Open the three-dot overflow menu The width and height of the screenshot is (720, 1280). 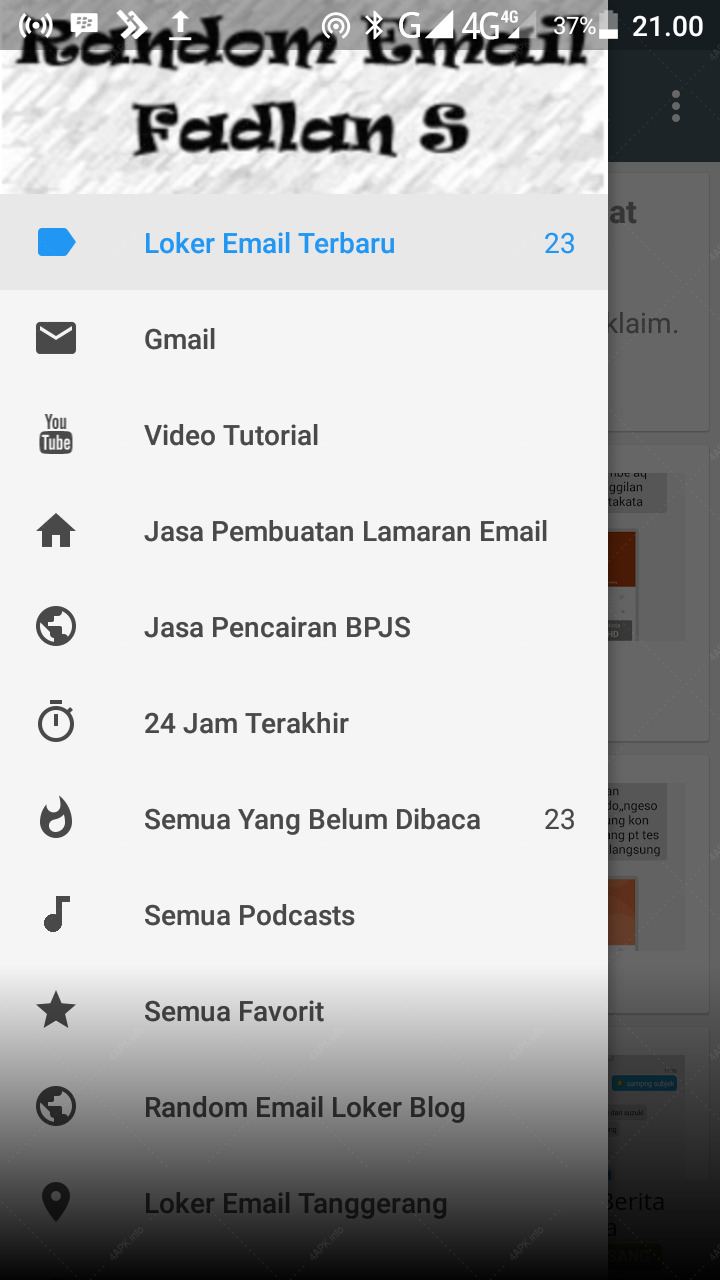tap(676, 106)
